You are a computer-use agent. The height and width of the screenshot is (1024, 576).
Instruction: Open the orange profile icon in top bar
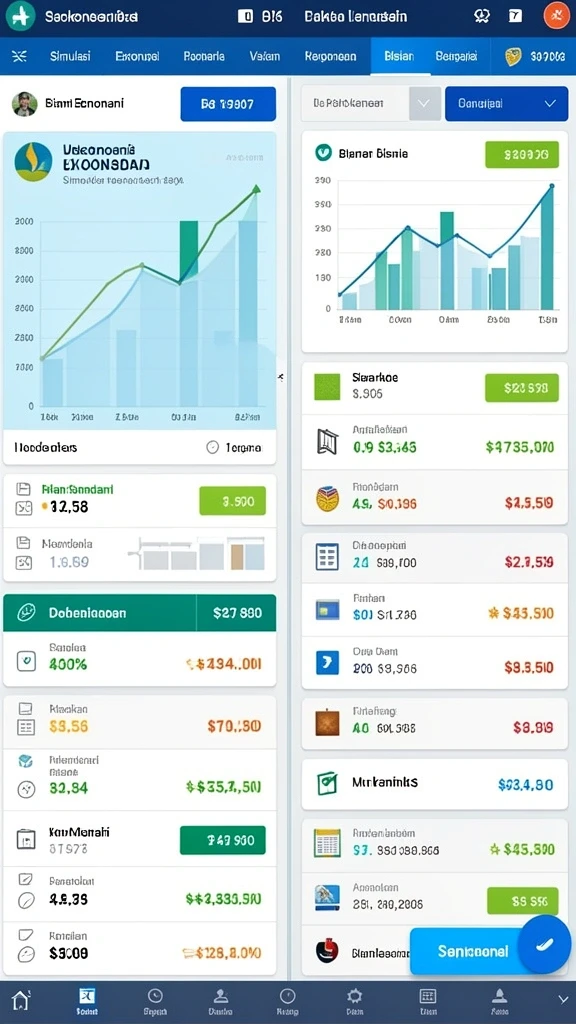pos(557,16)
